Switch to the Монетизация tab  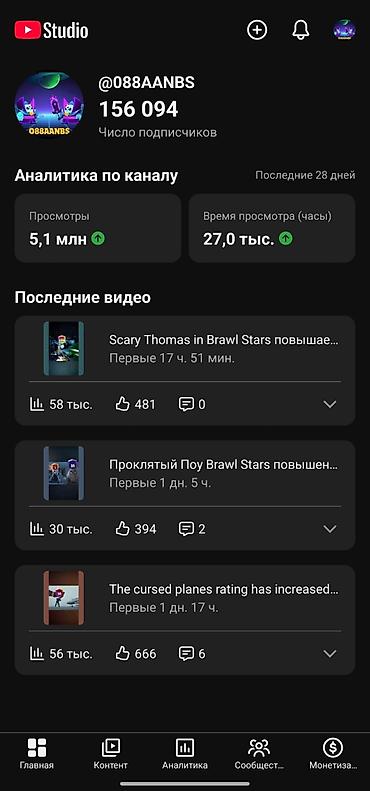333,755
